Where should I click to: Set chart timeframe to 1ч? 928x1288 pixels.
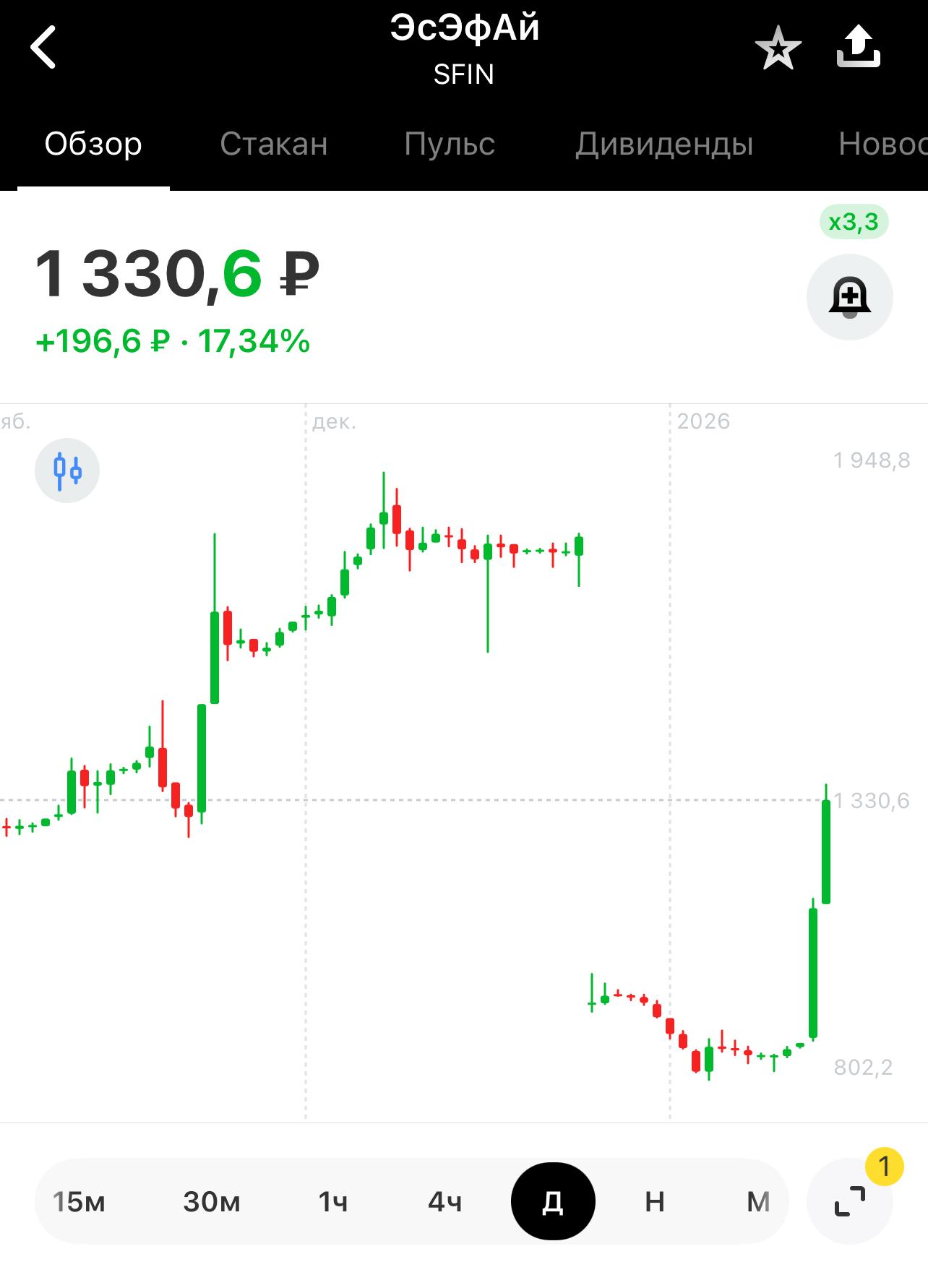coord(333,1201)
